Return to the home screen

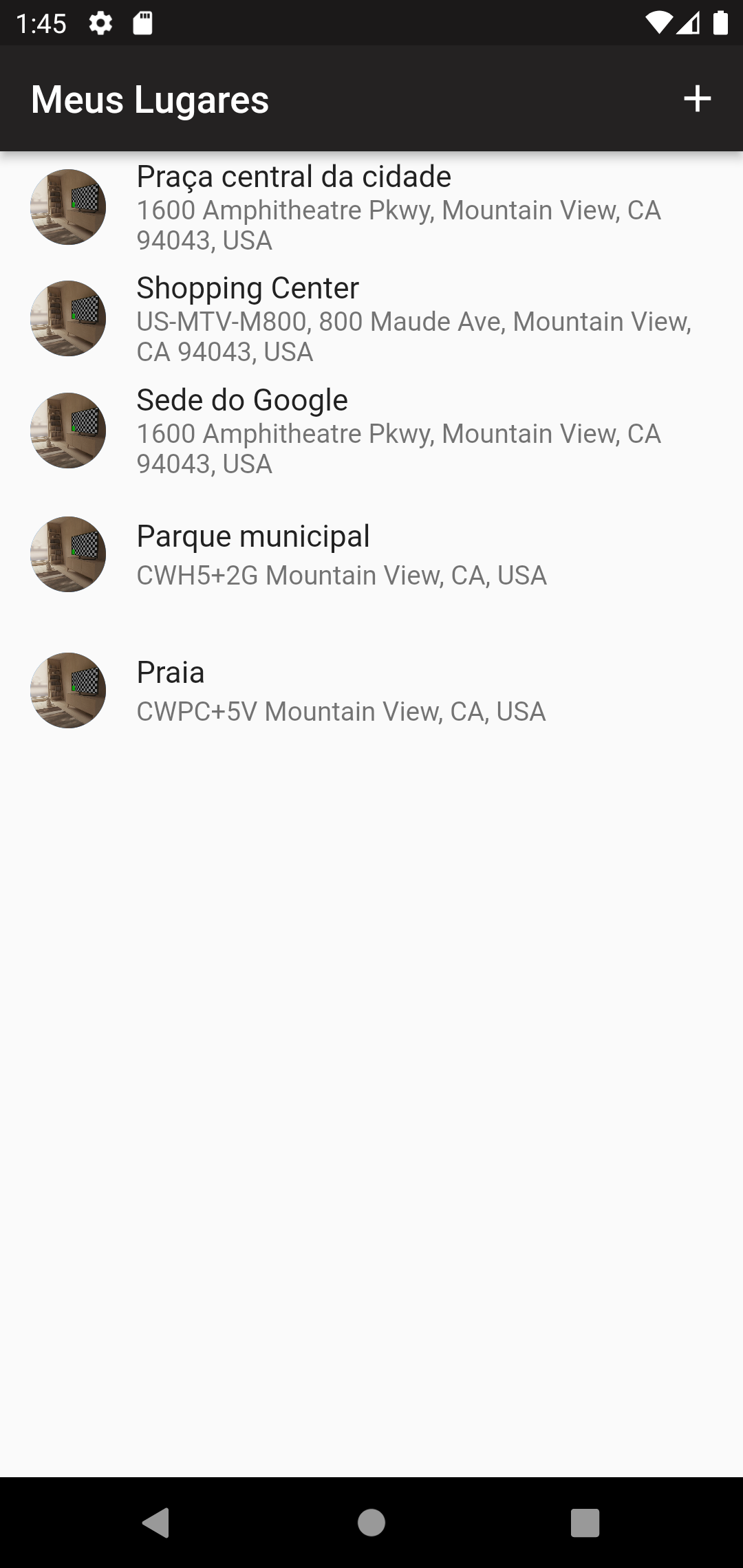click(x=371, y=1523)
